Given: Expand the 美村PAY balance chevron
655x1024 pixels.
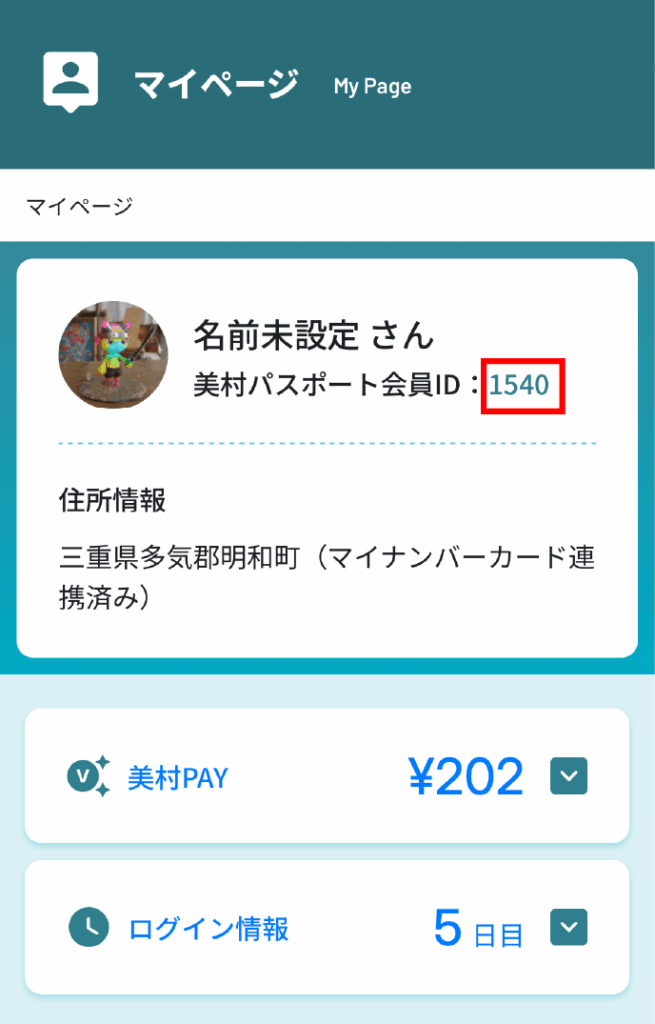Looking at the screenshot, I should 569,776.
